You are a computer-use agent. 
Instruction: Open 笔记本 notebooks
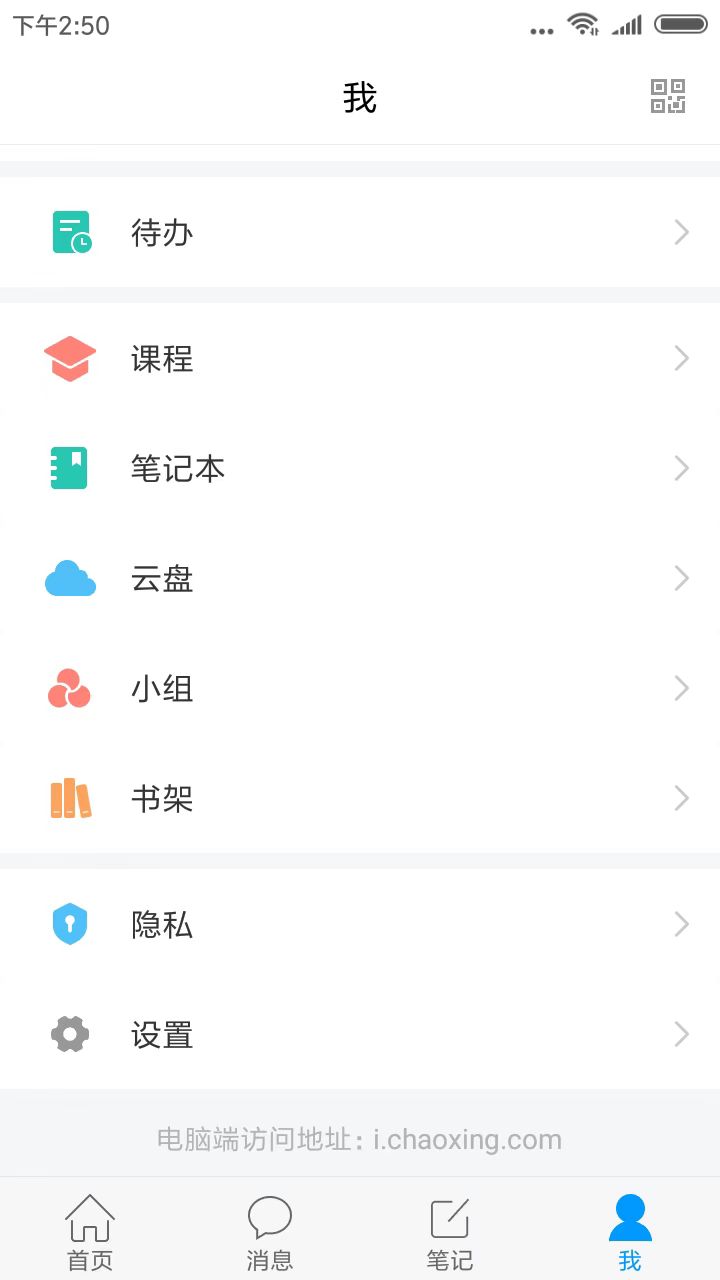tap(360, 468)
